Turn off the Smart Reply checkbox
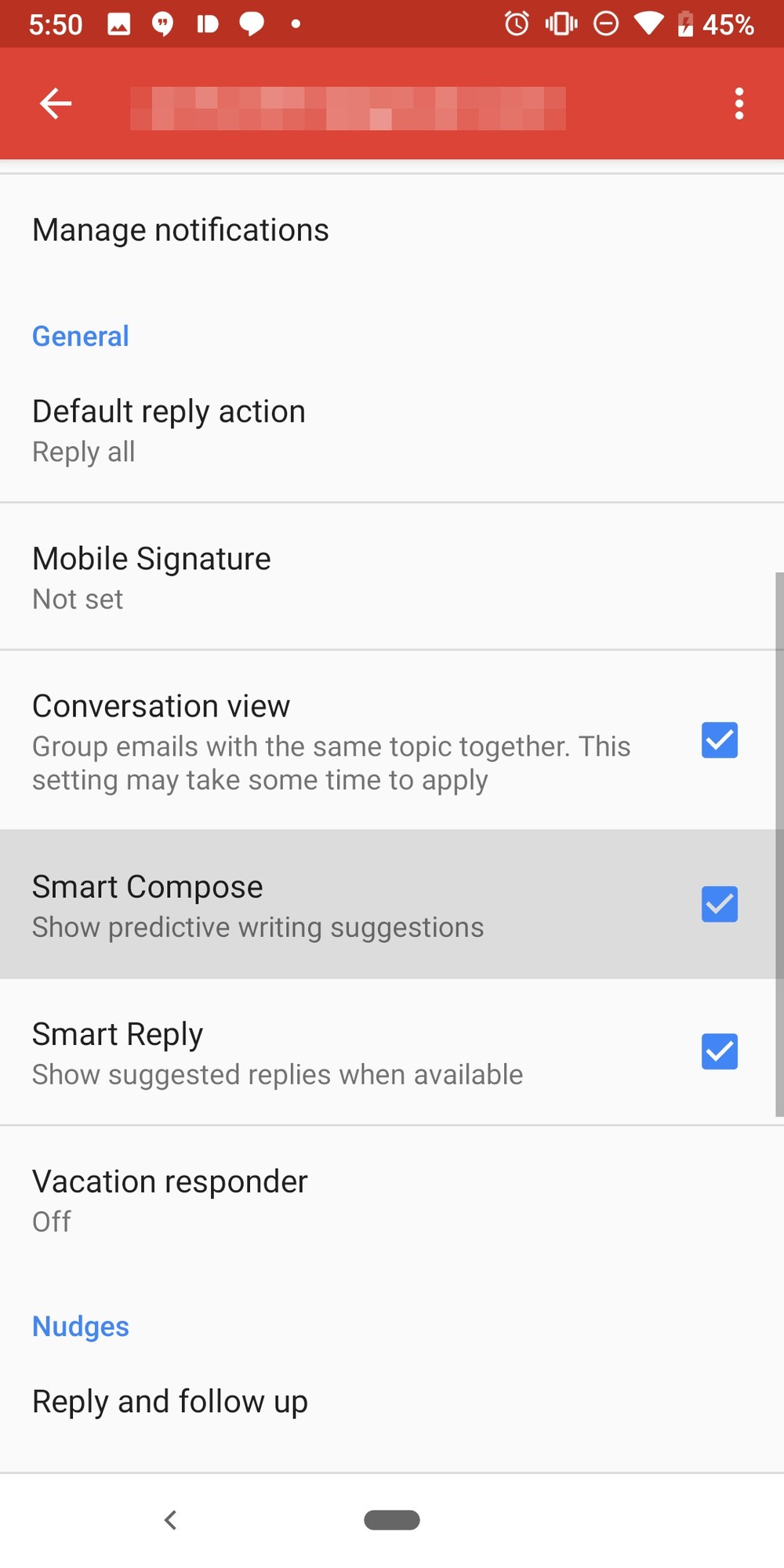The width and height of the screenshot is (784, 1568). tap(719, 1051)
